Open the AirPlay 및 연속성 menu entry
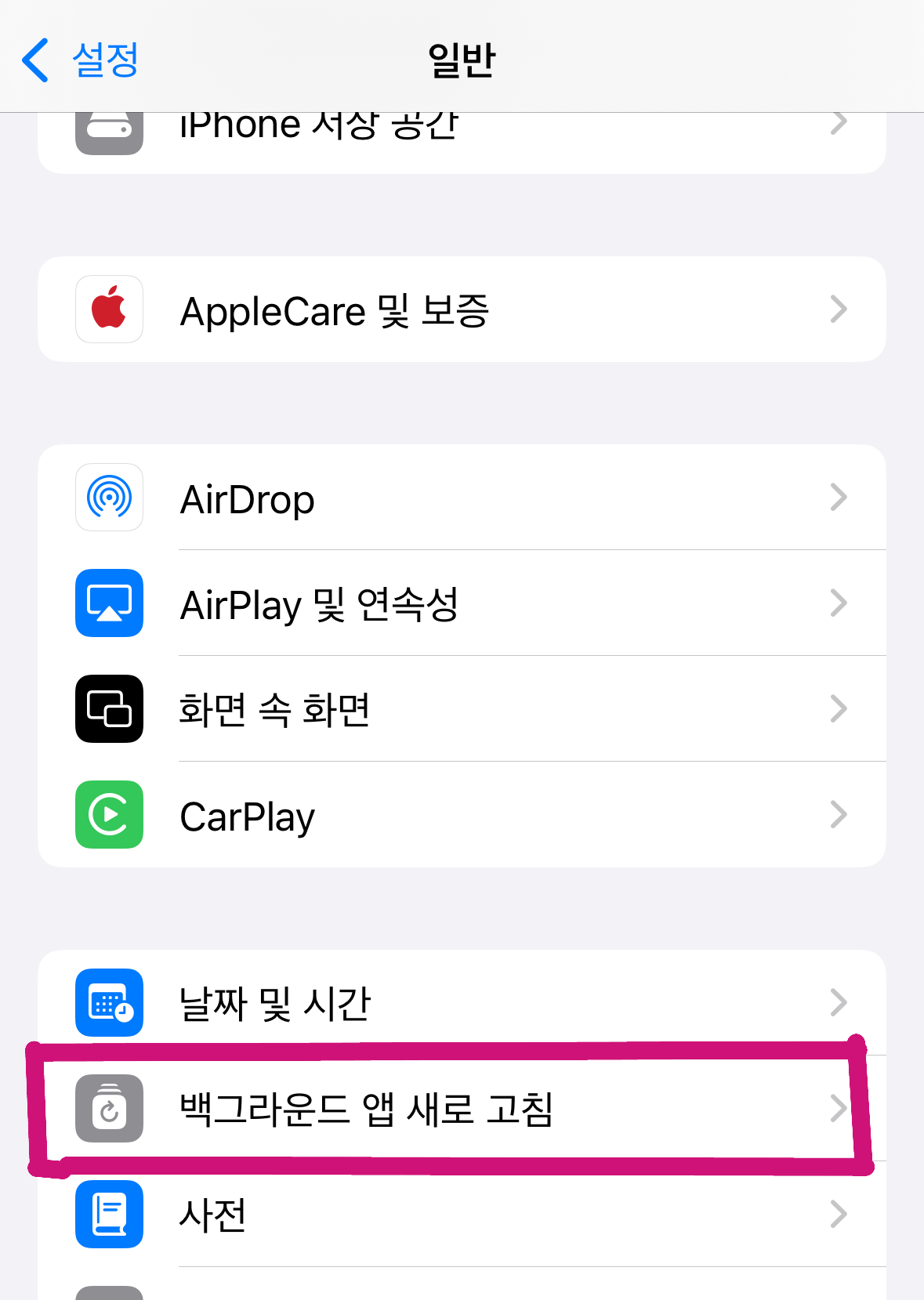The width and height of the screenshot is (924, 1300). [x=462, y=603]
